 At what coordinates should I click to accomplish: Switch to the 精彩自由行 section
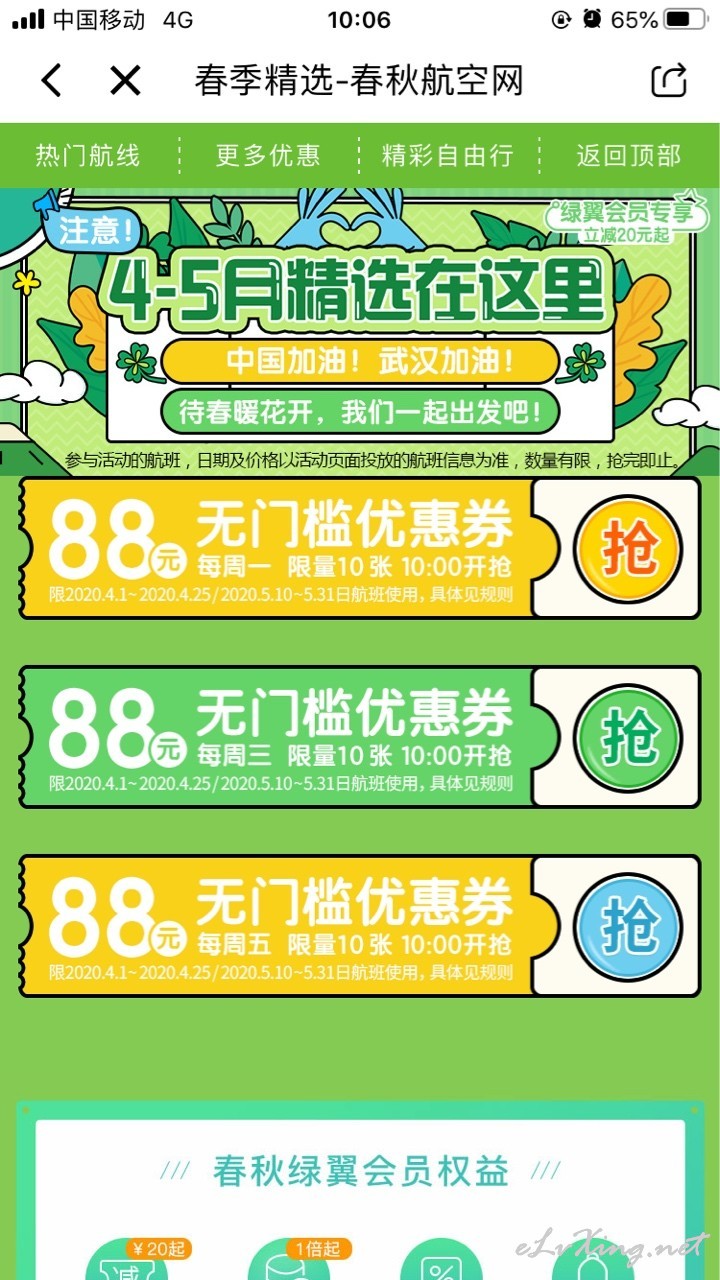[x=448, y=155]
